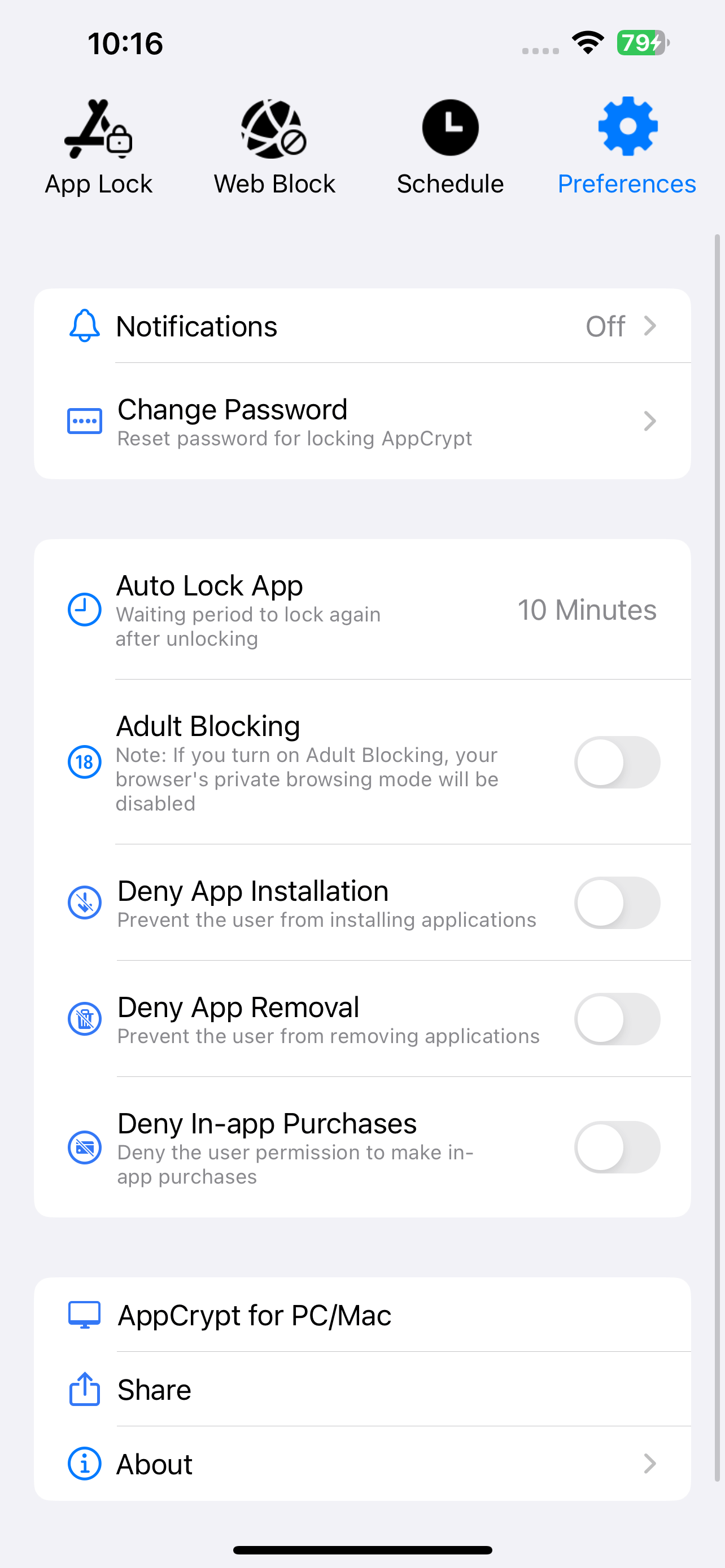Viewport: 725px width, 1568px height.
Task: Click the Share icon
Action: pos(85,1390)
